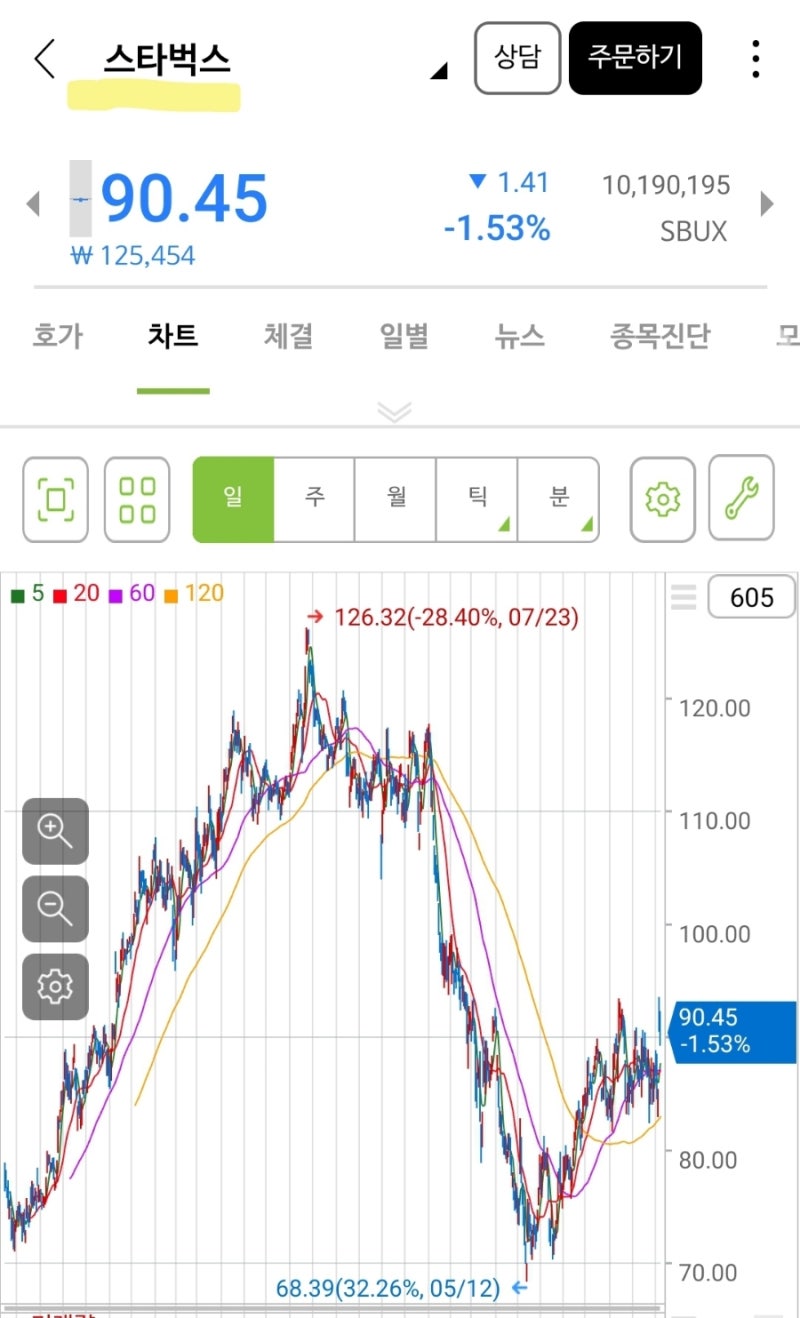The height and width of the screenshot is (1318, 800).
Task: Open the 종목진단 tab
Action: pos(659,337)
